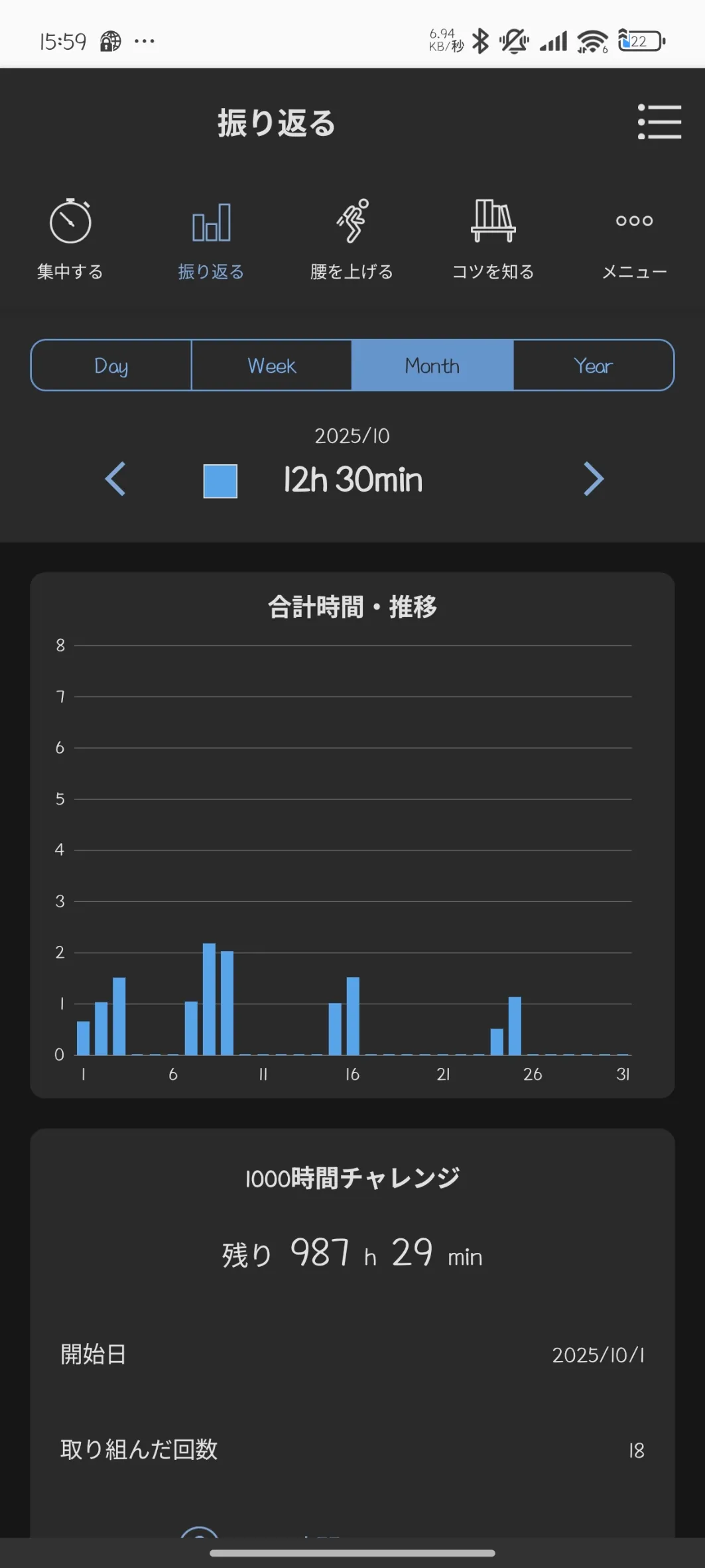Switch the period to Day
This screenshot has height=1568, width=705.
pyautogui.click(x=111, y=365)
